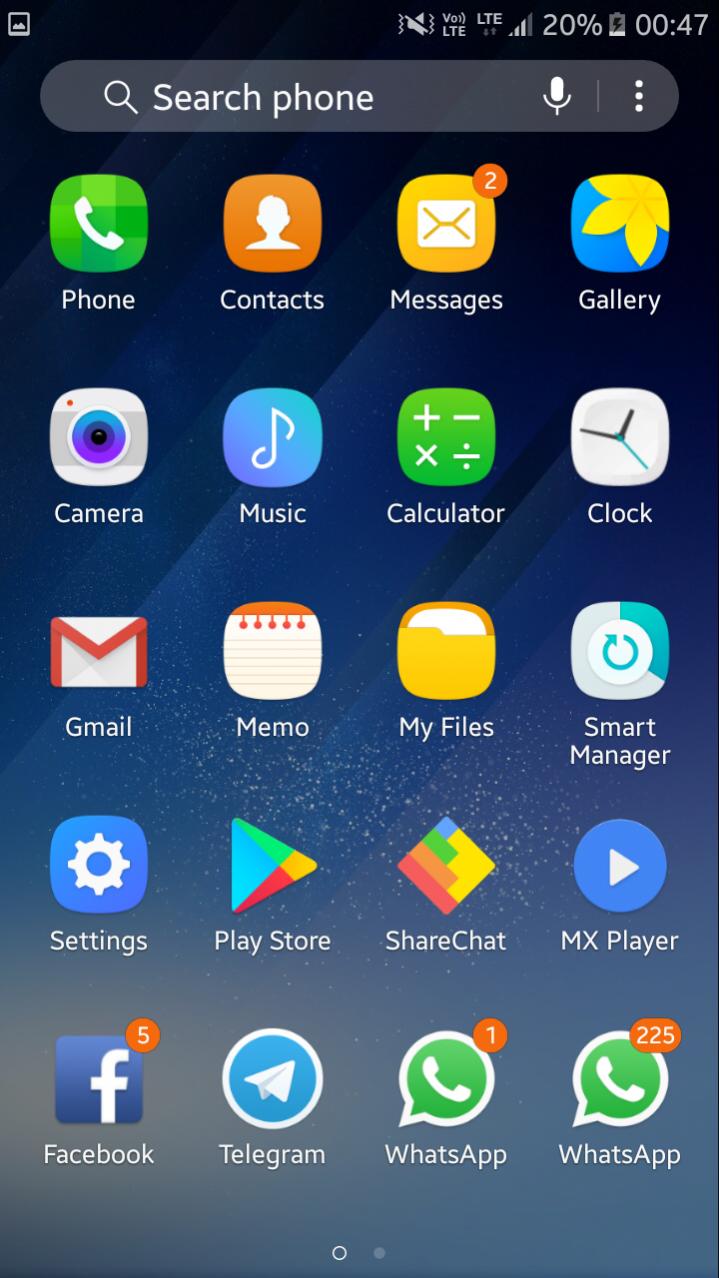Open the Phone app
Viewport: 719px width, 1278px height.
click(x=98, y=224)
